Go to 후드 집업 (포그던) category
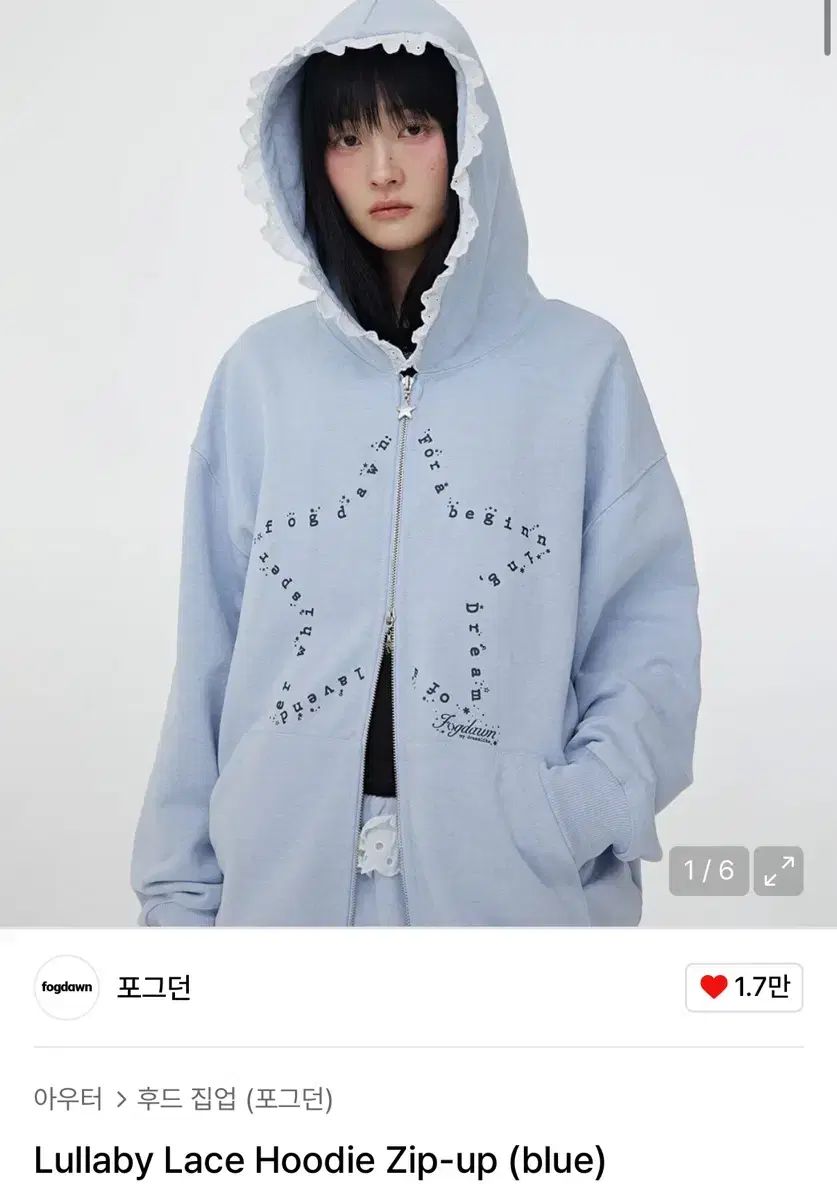 pyautogui.click(x=235, y=1100)
